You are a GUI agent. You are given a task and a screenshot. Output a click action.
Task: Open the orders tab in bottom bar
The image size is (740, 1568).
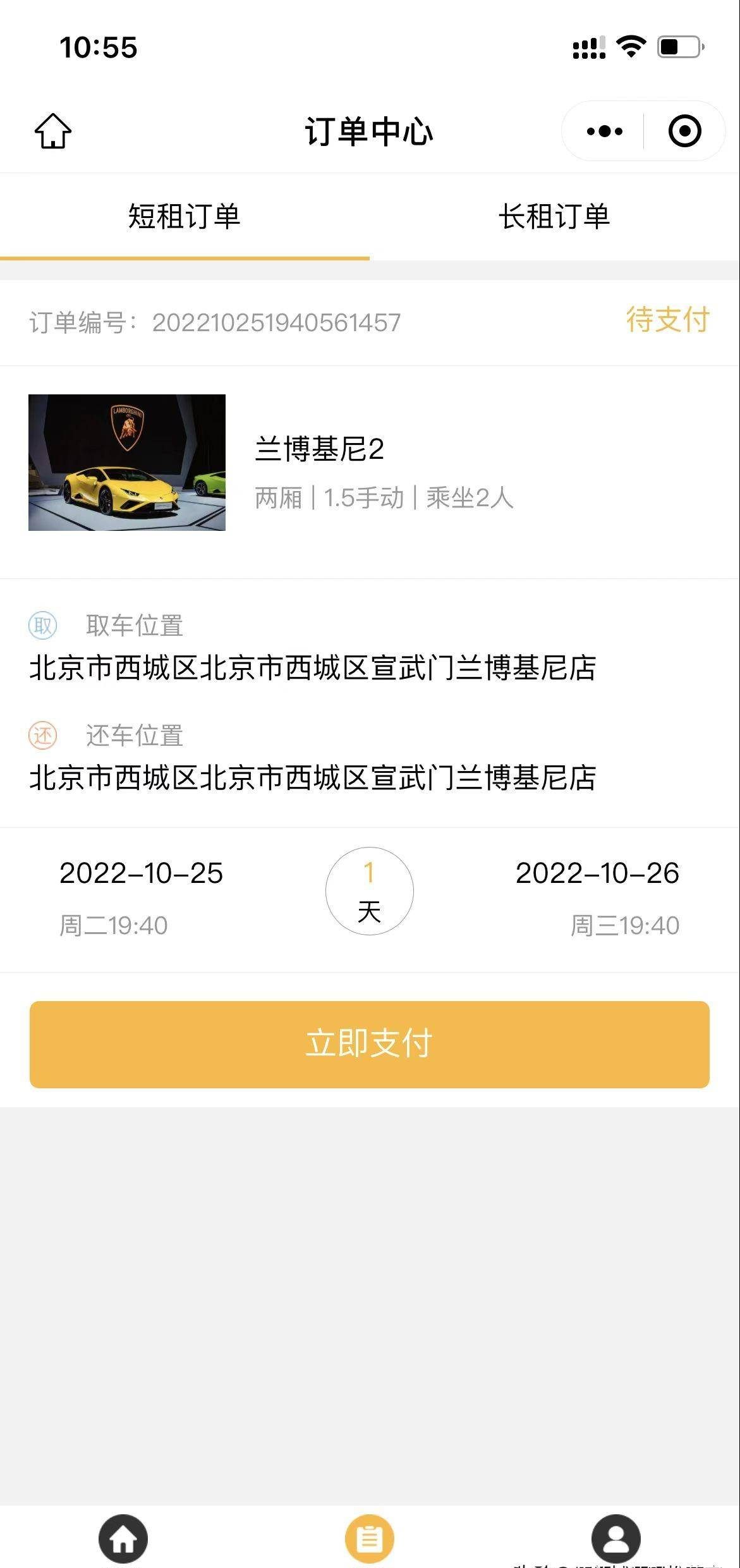[x=370, y=1539]
